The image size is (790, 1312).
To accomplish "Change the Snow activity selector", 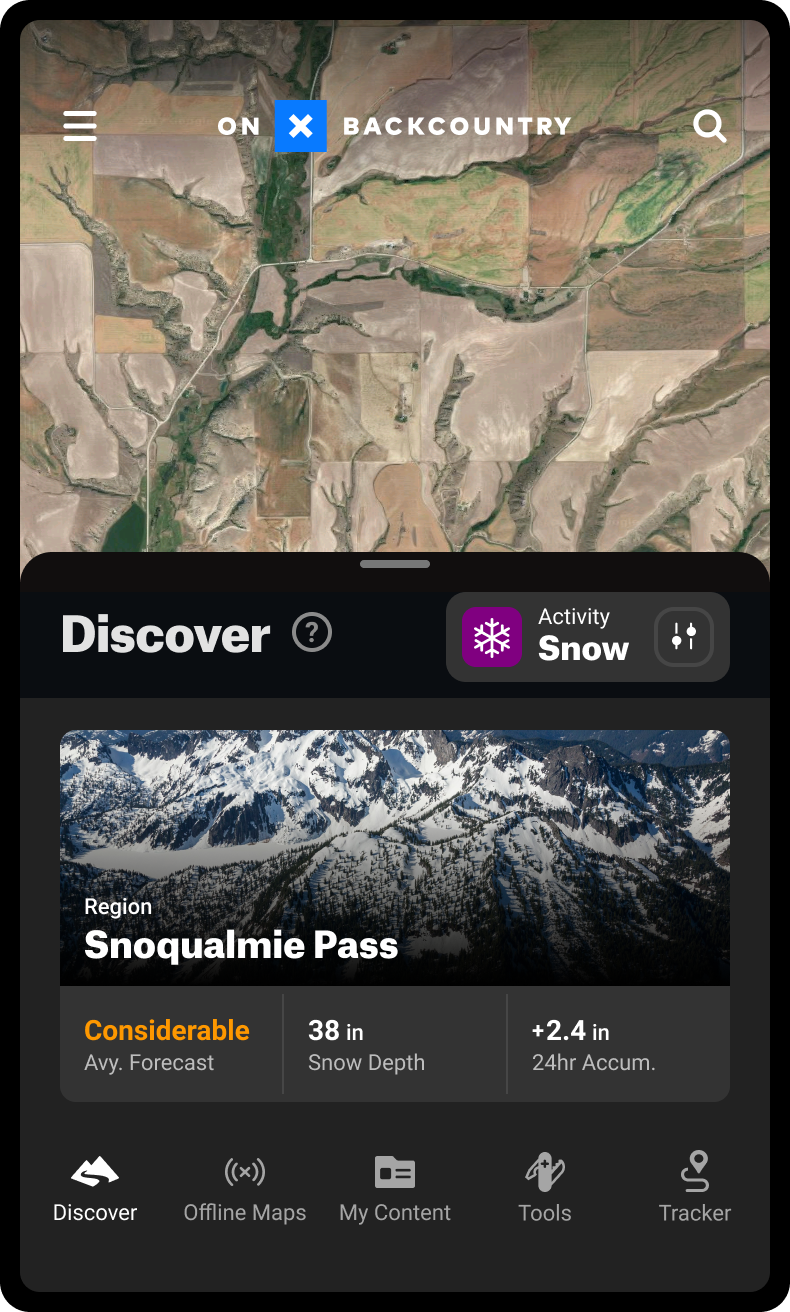I will click(588, 637).
